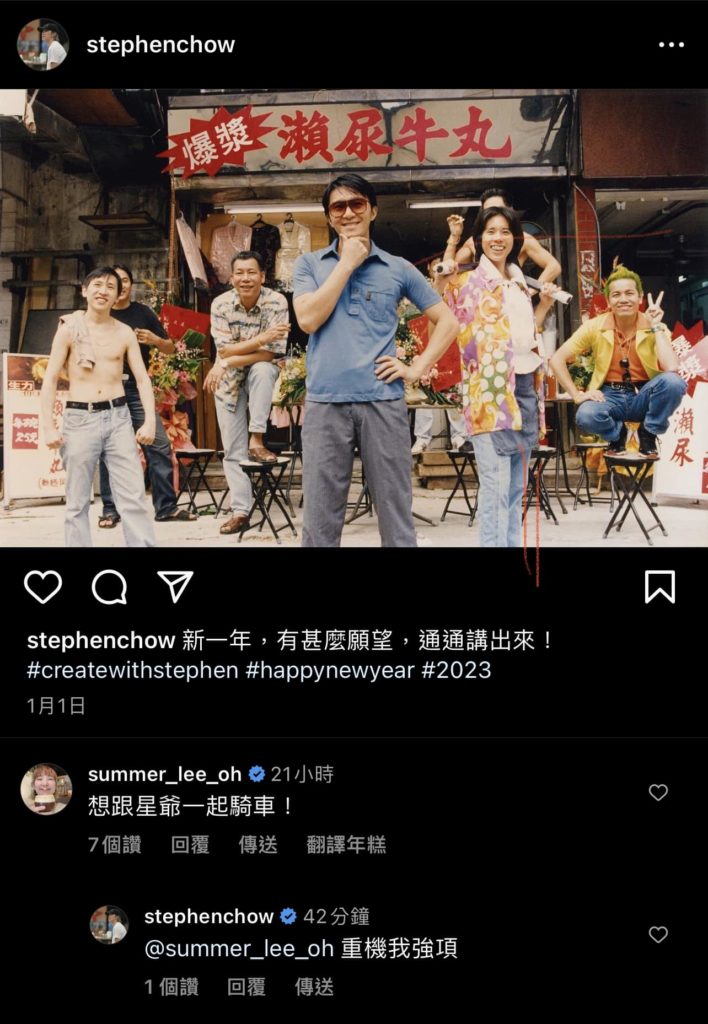Open the @summer_lee_oh mention link
This screenshot has height=1024, width=708.
[239, 950]
